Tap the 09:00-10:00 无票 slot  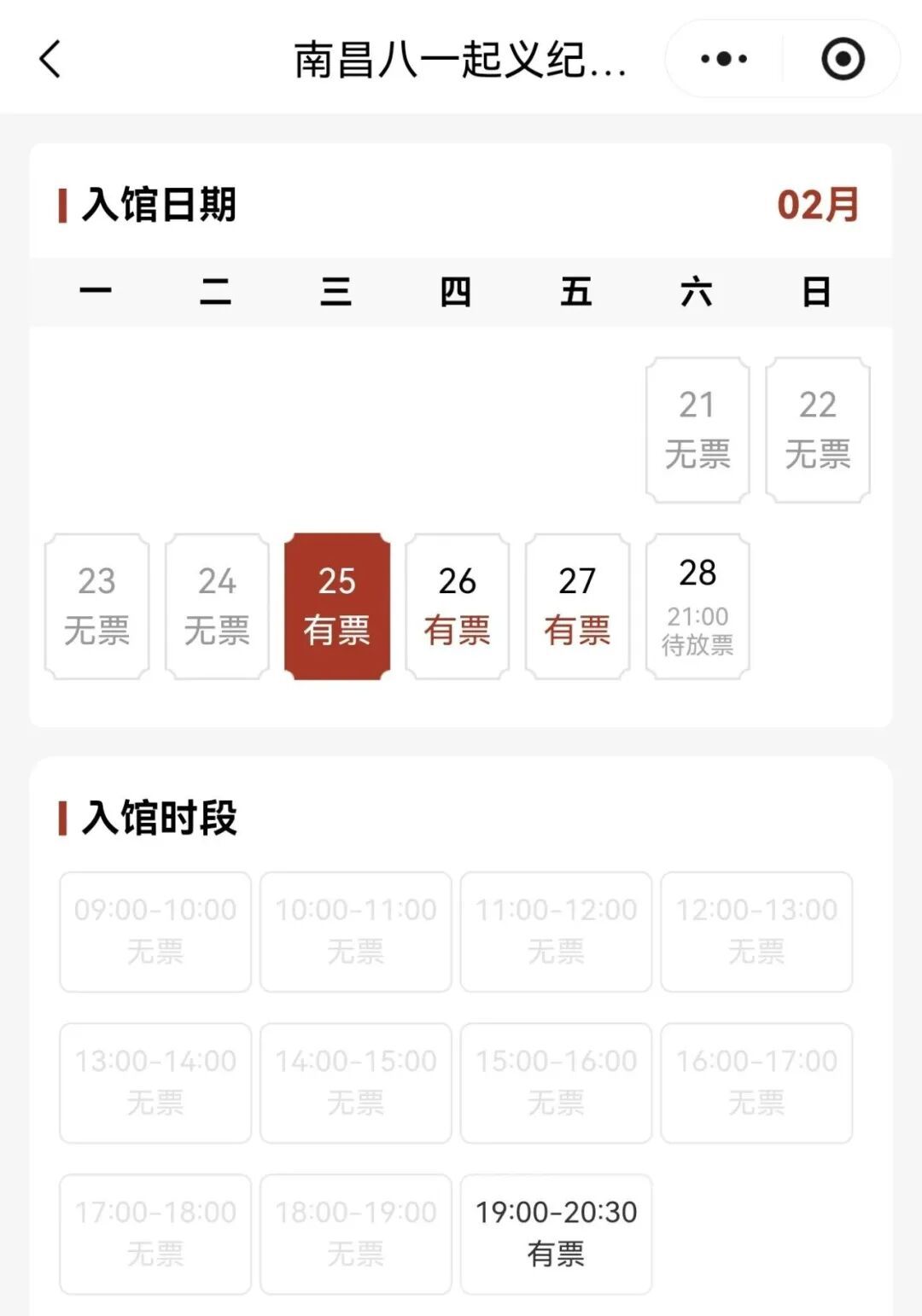[x=154, y=931]
